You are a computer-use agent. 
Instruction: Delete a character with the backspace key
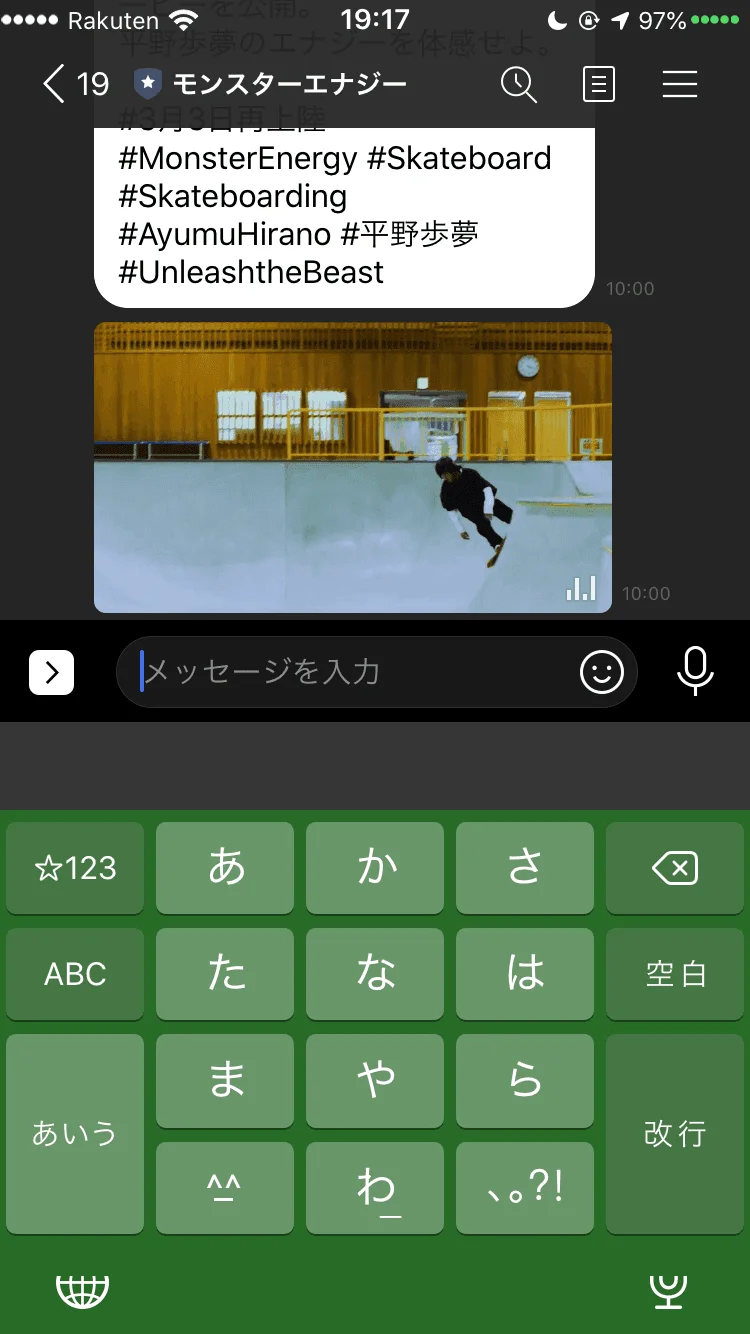point(675,868)
